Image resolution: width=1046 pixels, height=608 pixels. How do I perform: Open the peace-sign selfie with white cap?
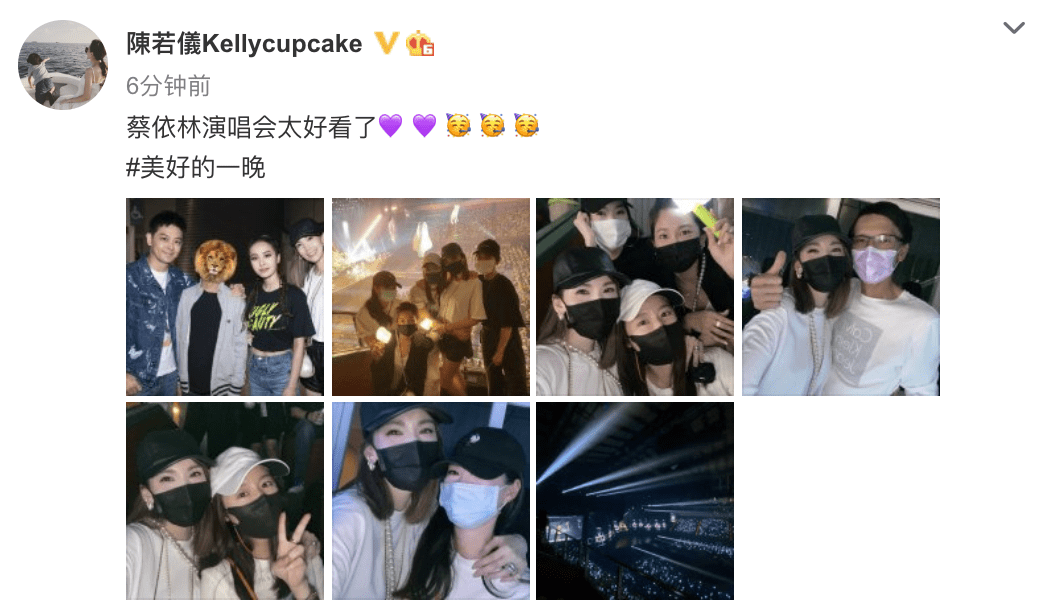[225, 501]
